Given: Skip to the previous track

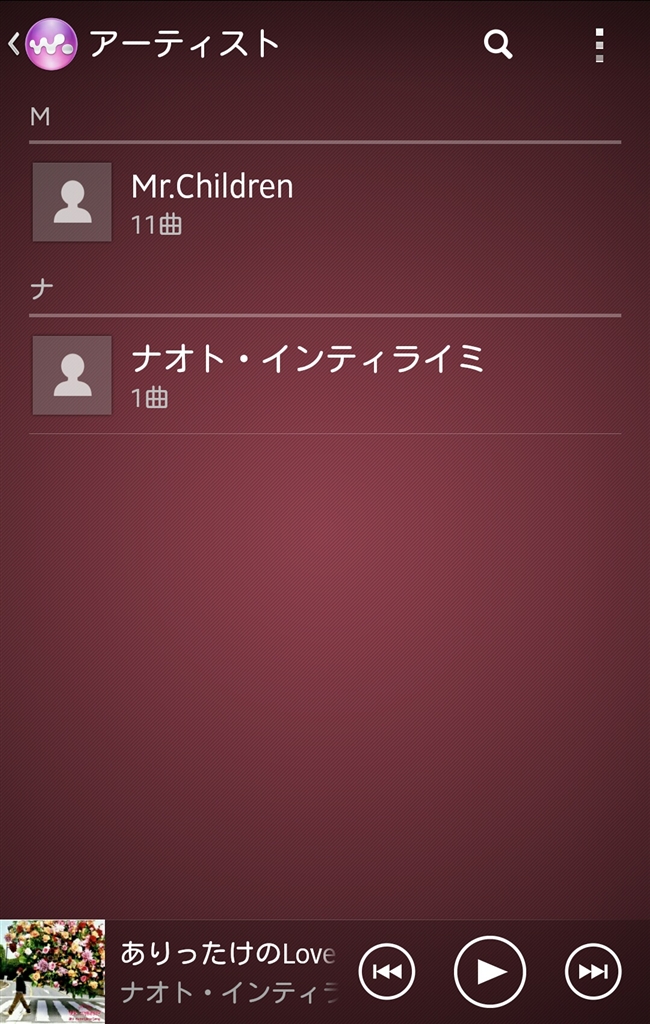Looking at the screenshot, I should 387,971.
